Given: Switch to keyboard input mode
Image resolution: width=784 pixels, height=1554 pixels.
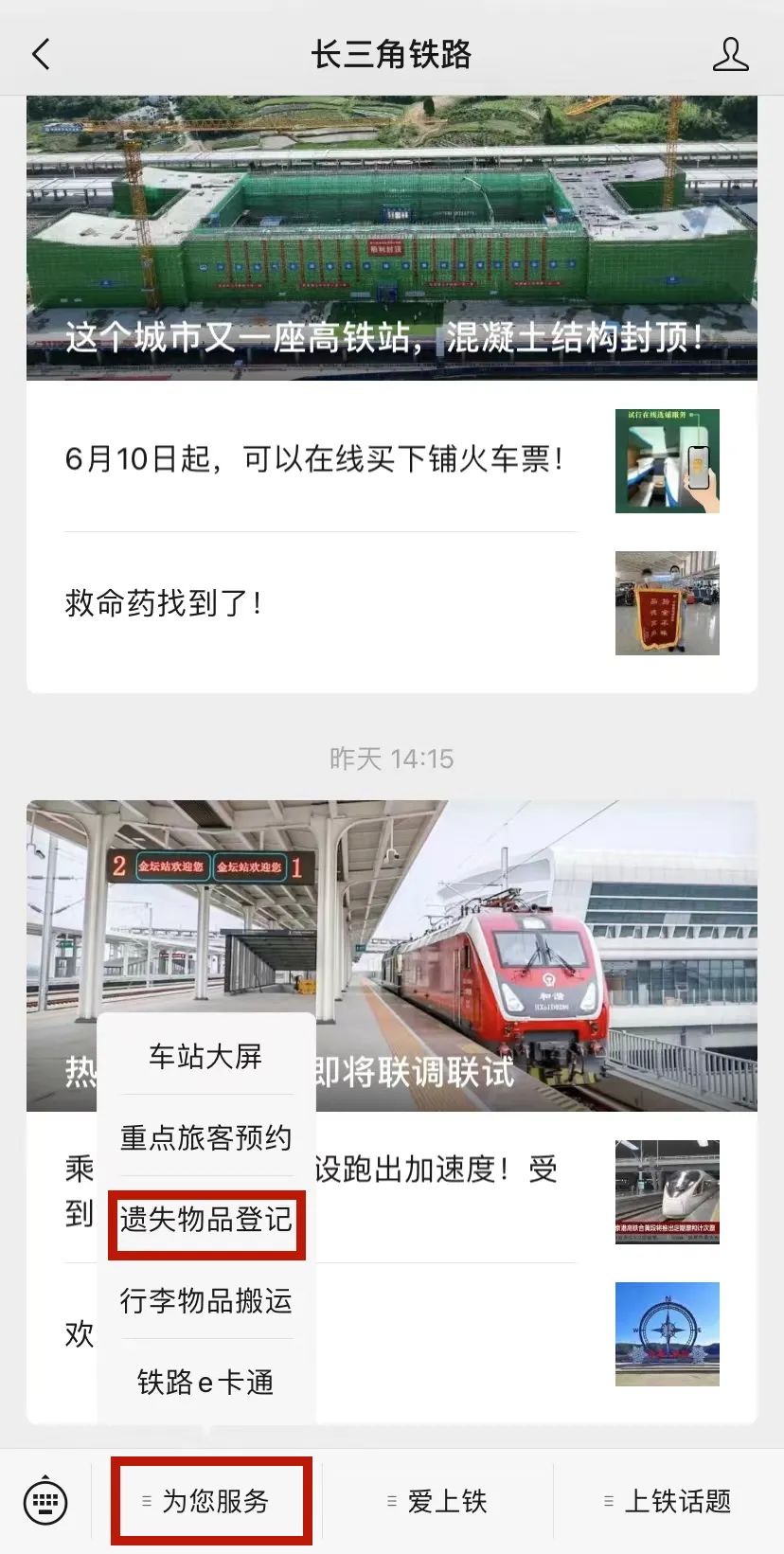Looking at the screenshot, I should [45, 1501].
